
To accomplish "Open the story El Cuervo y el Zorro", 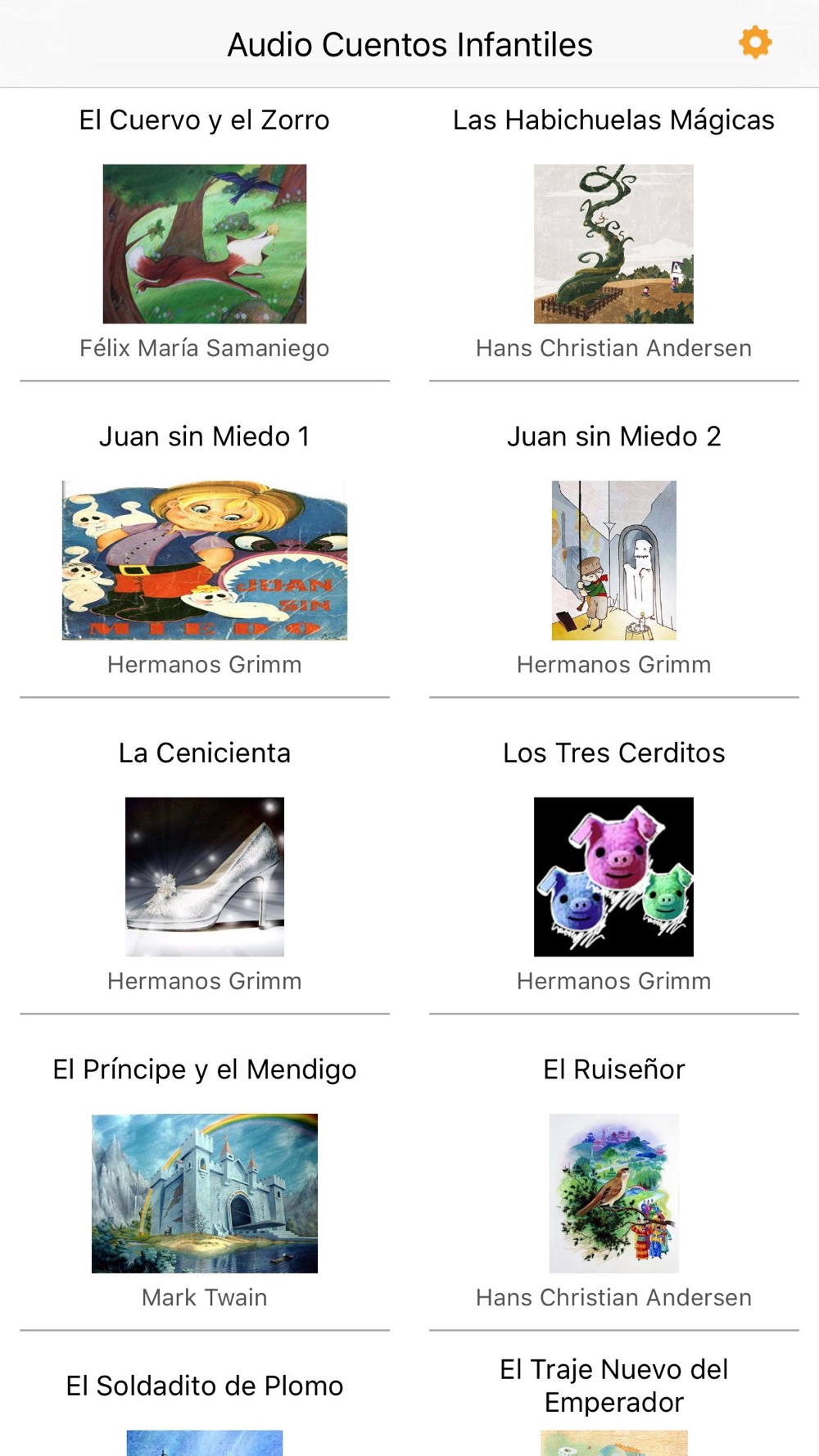I will 205,243.
